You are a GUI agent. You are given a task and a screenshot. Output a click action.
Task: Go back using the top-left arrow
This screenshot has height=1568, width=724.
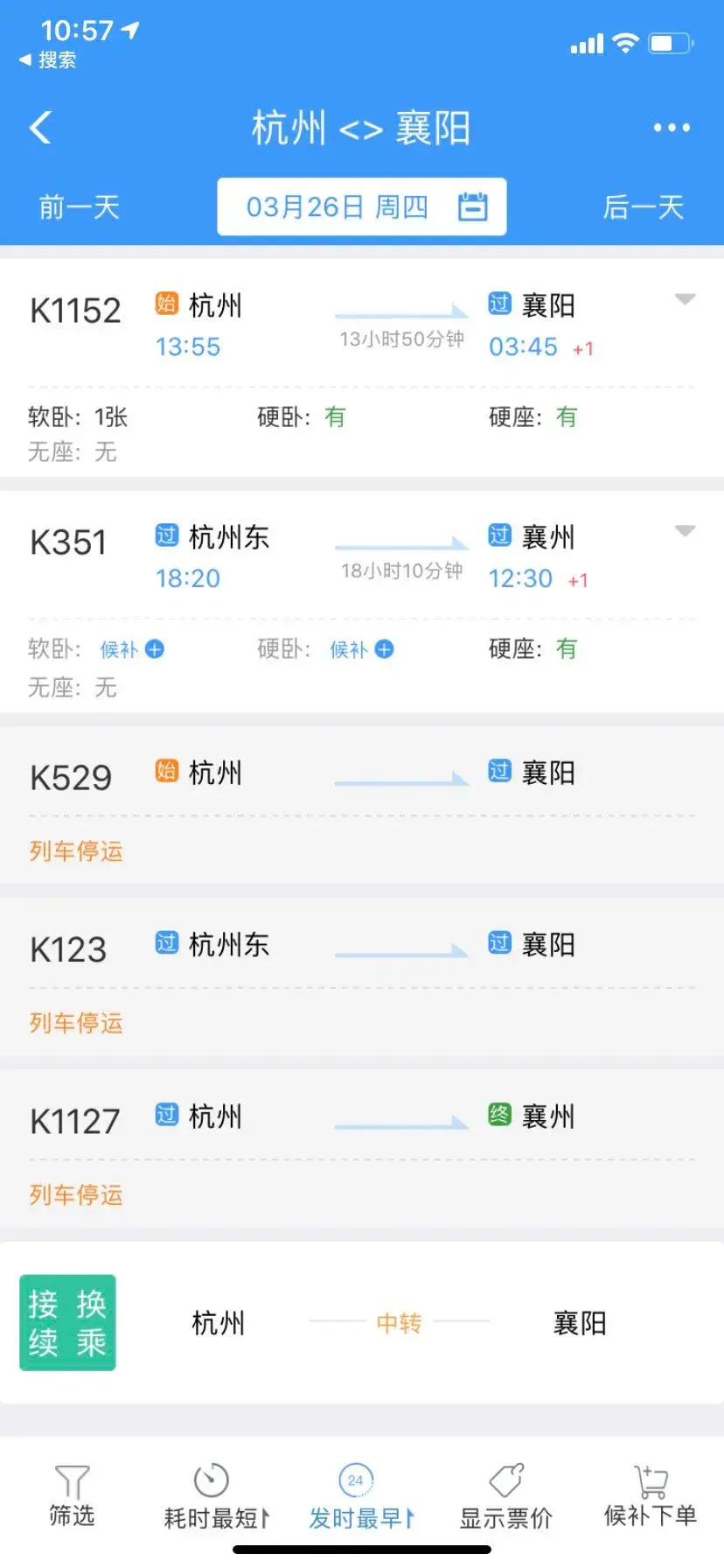coord(40,128)
